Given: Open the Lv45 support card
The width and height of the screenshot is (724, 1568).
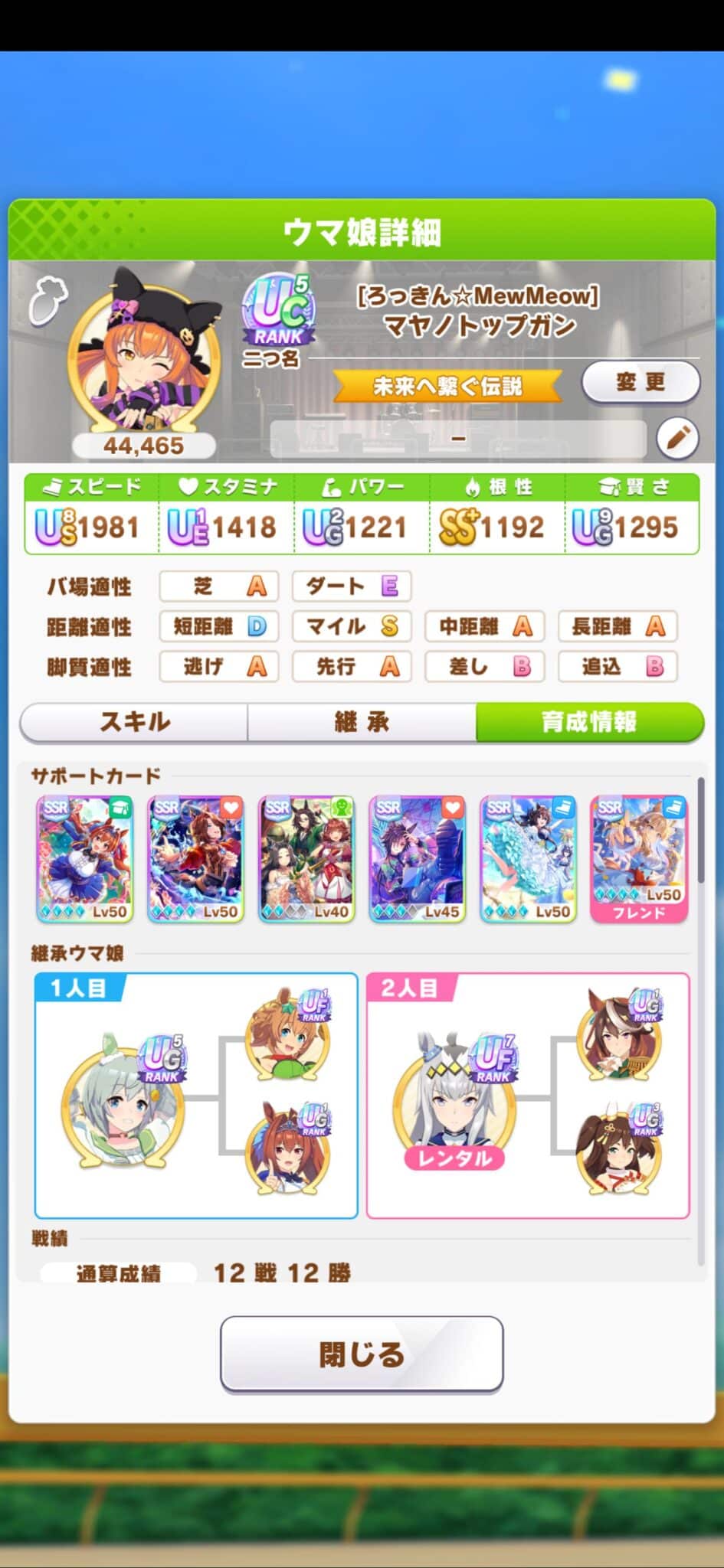Looking at the screenshot, I should coord(418,858).
